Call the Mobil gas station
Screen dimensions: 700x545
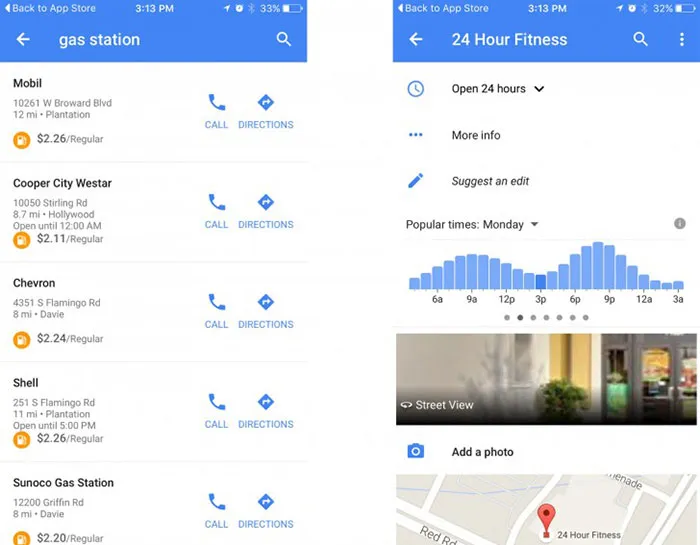click(216, 110)
